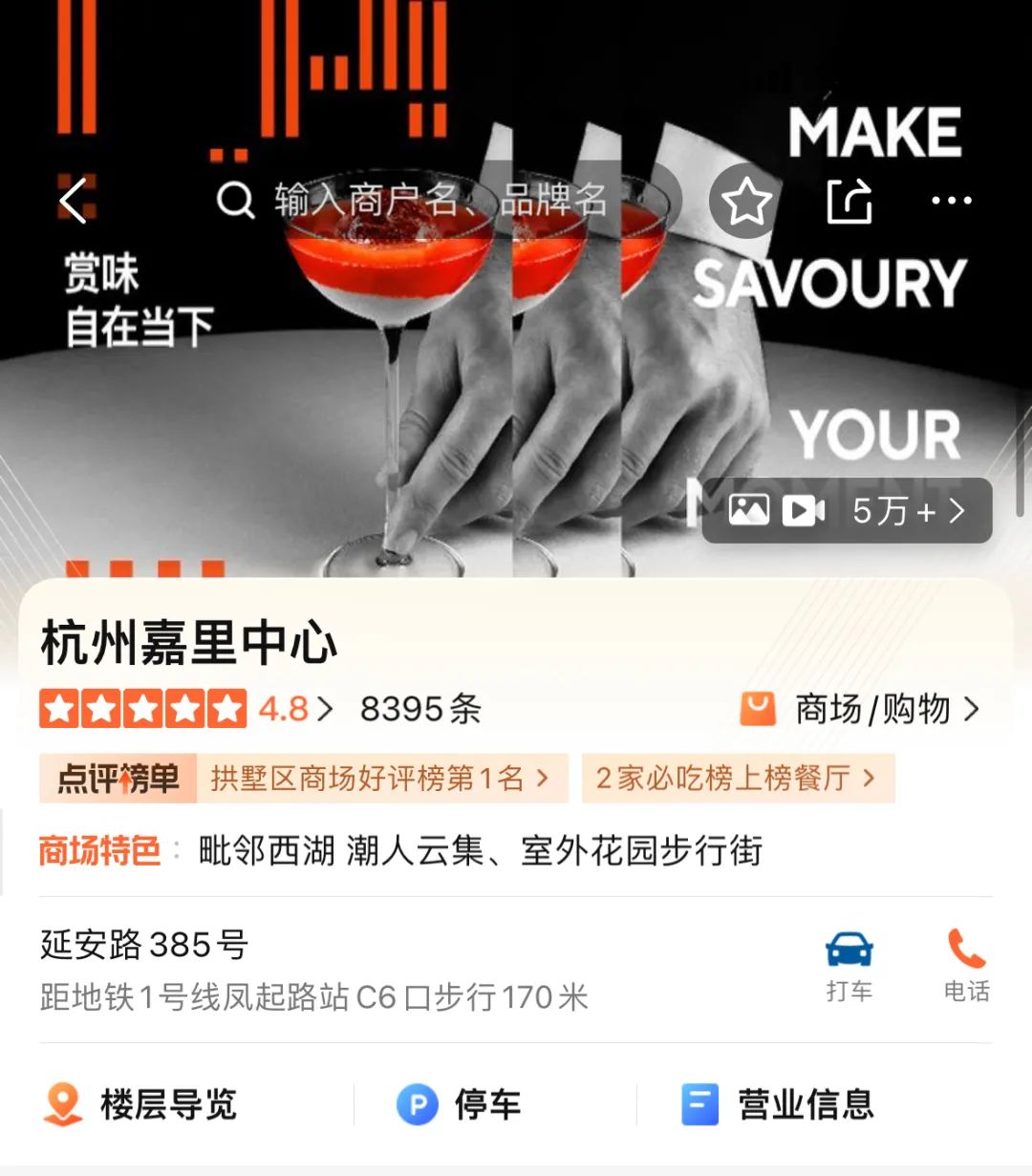Favorite this mall with the star icon
The width and height of the screenshot is (1032, 1176).
point(745,201)
